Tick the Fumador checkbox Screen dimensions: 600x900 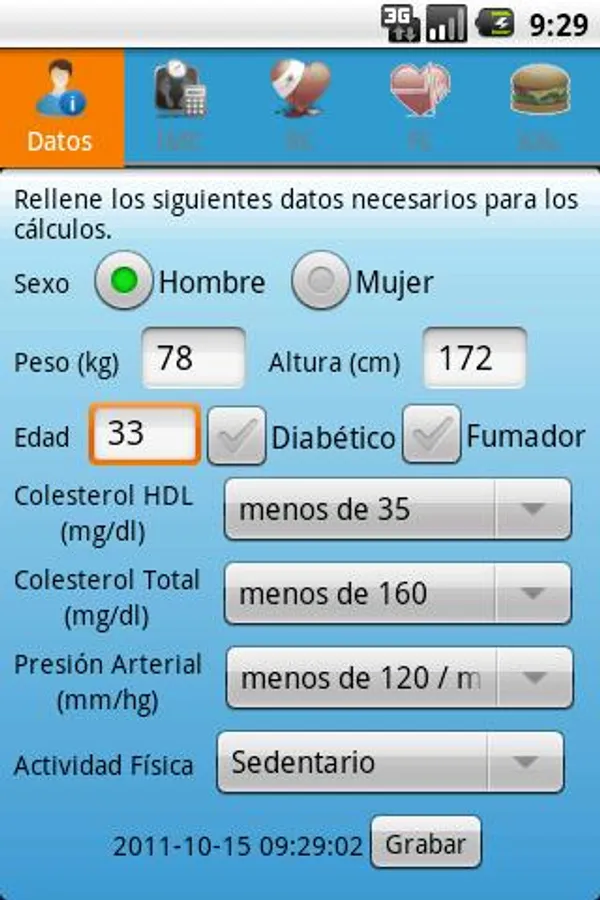431,435
